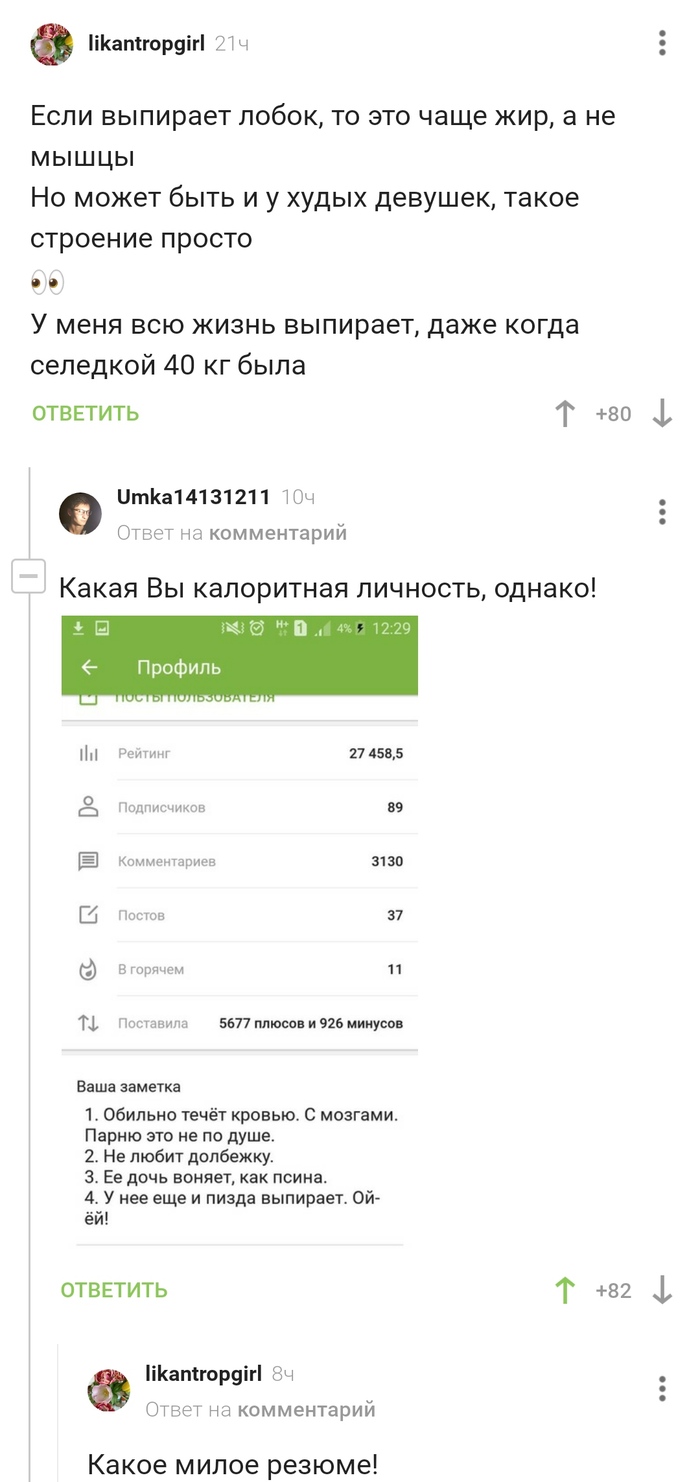Tap likantropgirl's avatar on the 21ч comment
Viewport: 700px width, 1482px height.
[x=52, y=45]
